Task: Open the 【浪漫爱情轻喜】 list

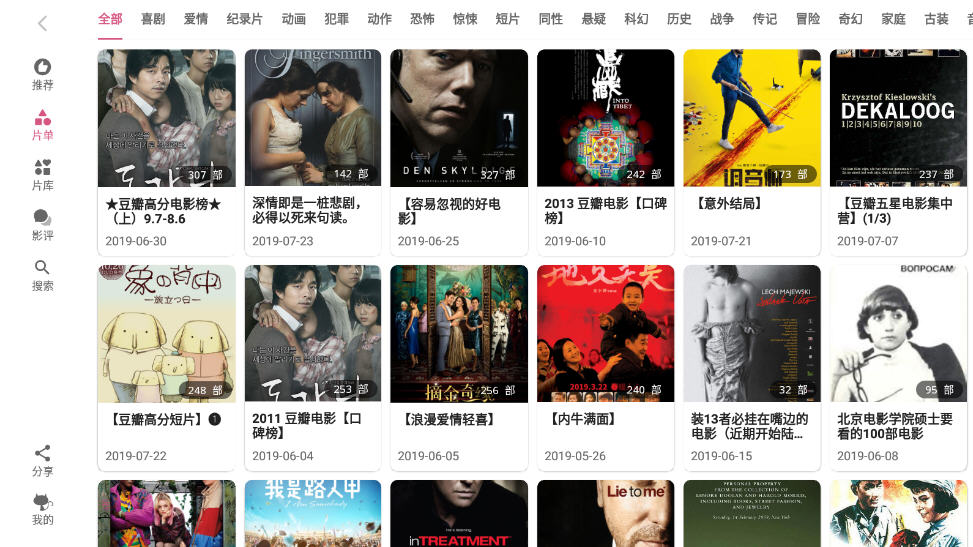Action: 459,365
